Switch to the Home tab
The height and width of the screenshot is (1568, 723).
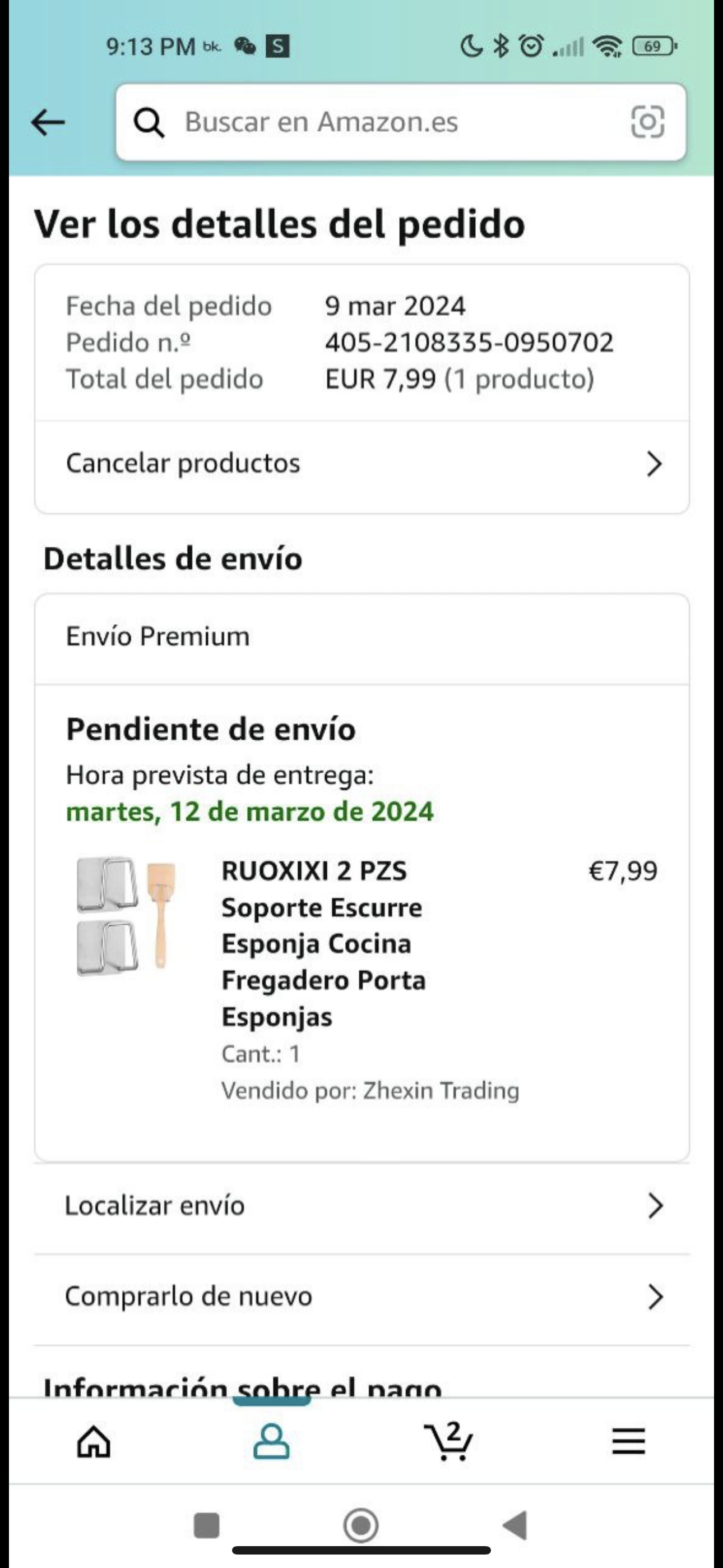coord(94,1441)
